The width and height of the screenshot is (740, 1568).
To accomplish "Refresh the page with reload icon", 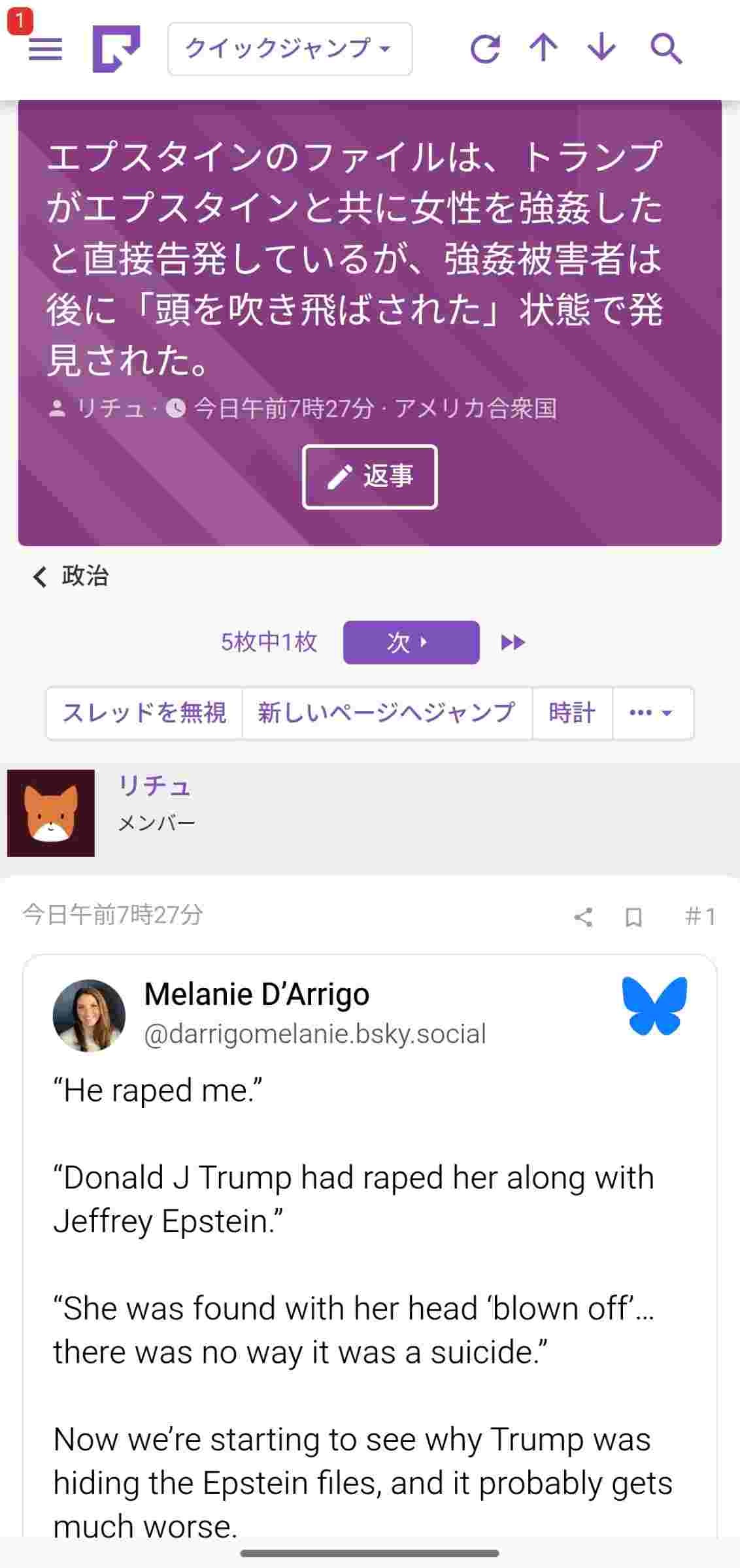I will coord(485,49).
